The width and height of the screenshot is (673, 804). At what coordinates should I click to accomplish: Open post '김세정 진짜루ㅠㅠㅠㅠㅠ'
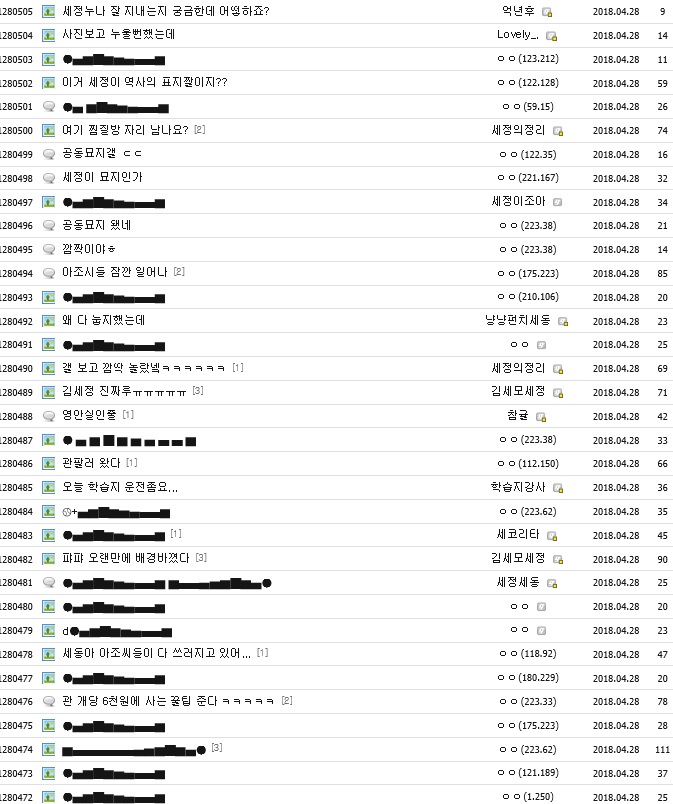pyautogui.click(x=124, y=391)
